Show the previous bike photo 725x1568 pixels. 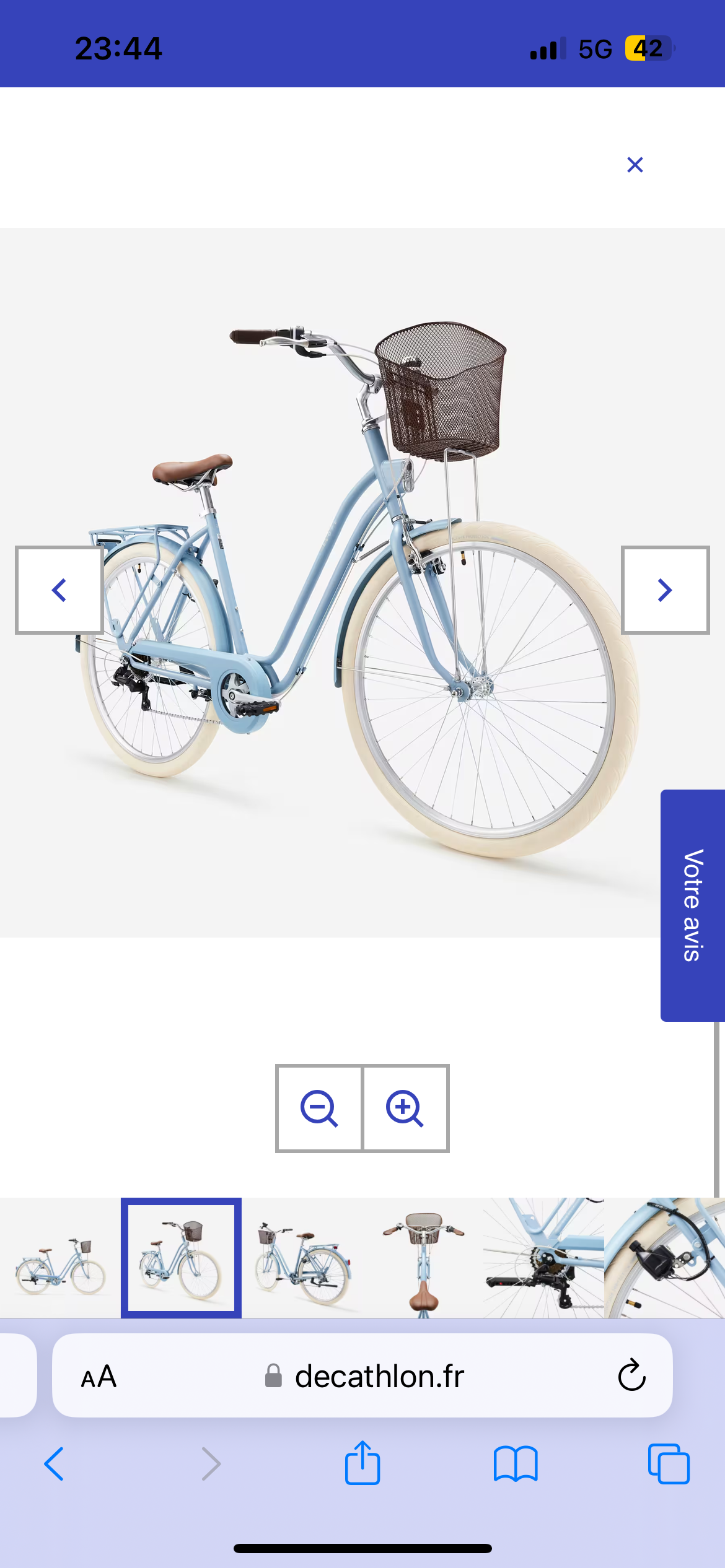pyautogui.click(x=59, y=590)
